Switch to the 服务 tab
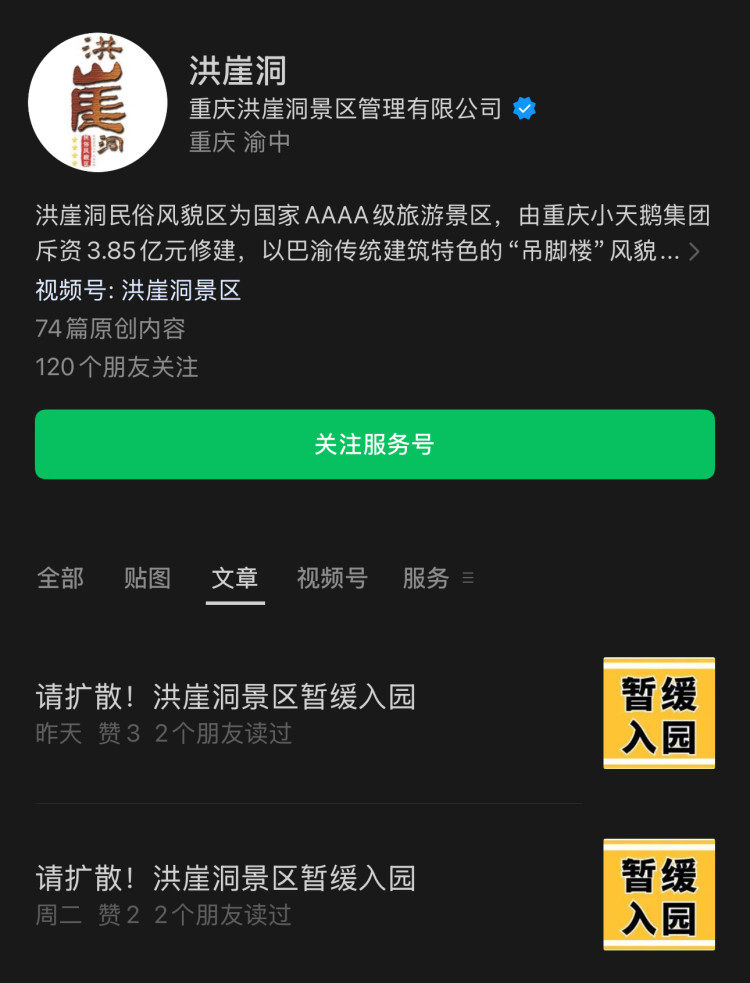This screenshot has width=750, height=983. click(427, 578)
